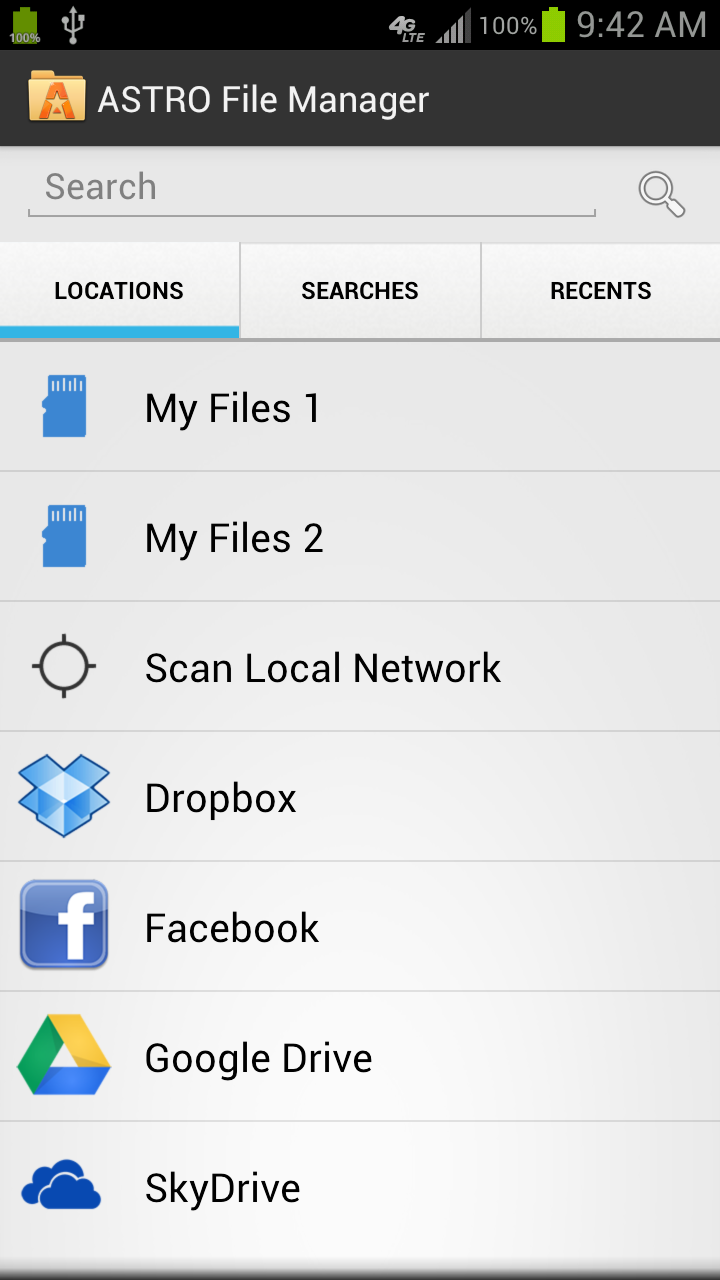Screen dimensions: 720x1280
Task: Open My Files 1 storage
Action: click(x=360, y=407)
